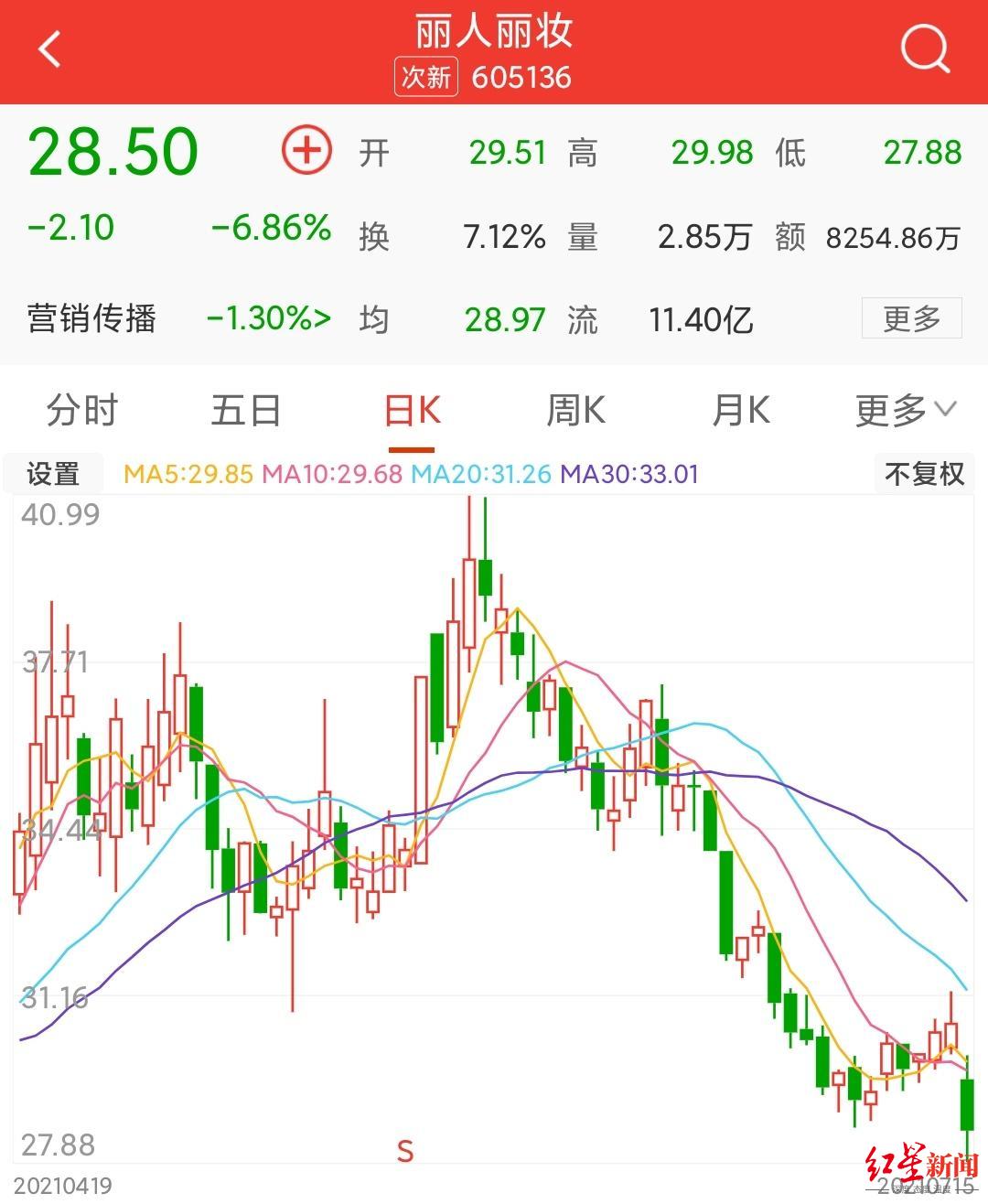Select the 日K chart tab
988x1204 pixels.
[412, 410]
